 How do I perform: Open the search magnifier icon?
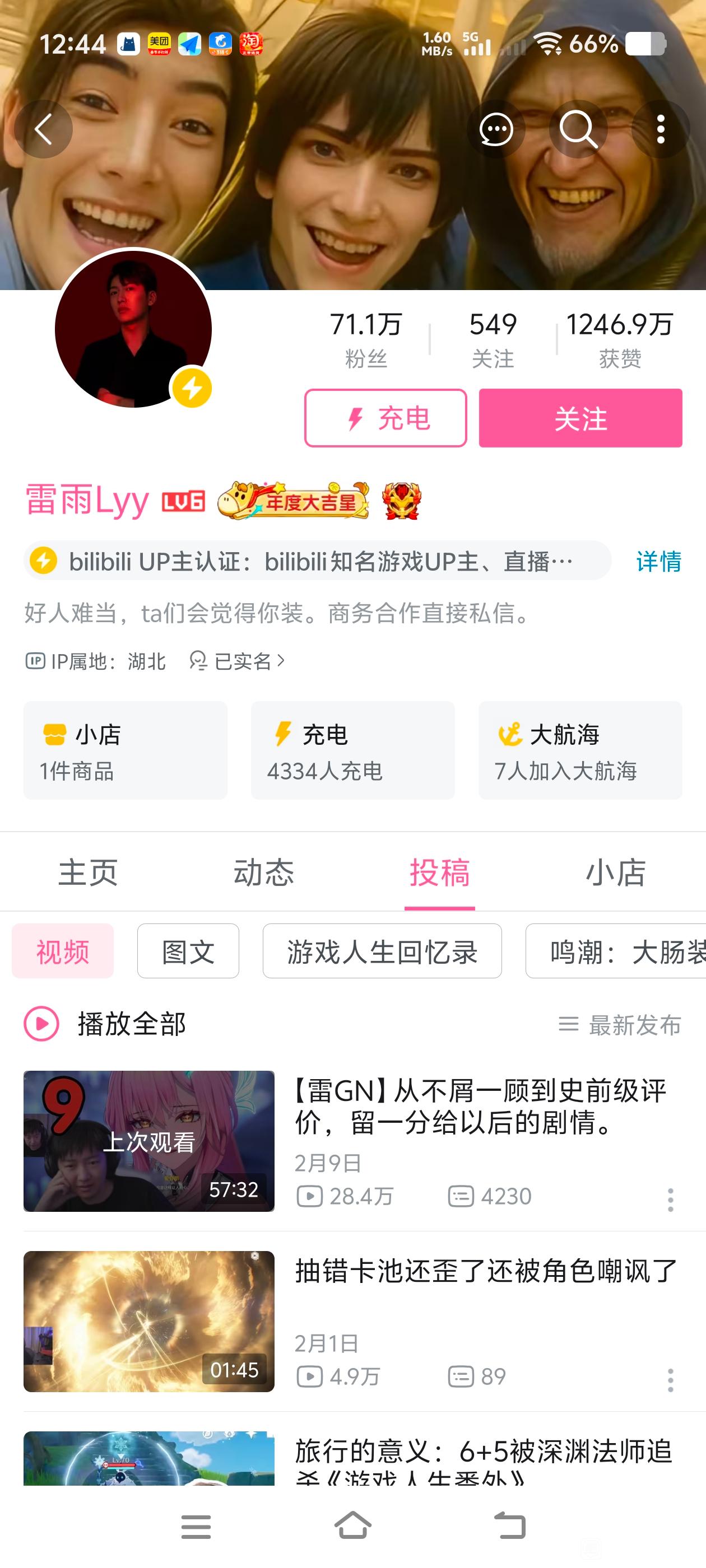click(x=578, y=130)
